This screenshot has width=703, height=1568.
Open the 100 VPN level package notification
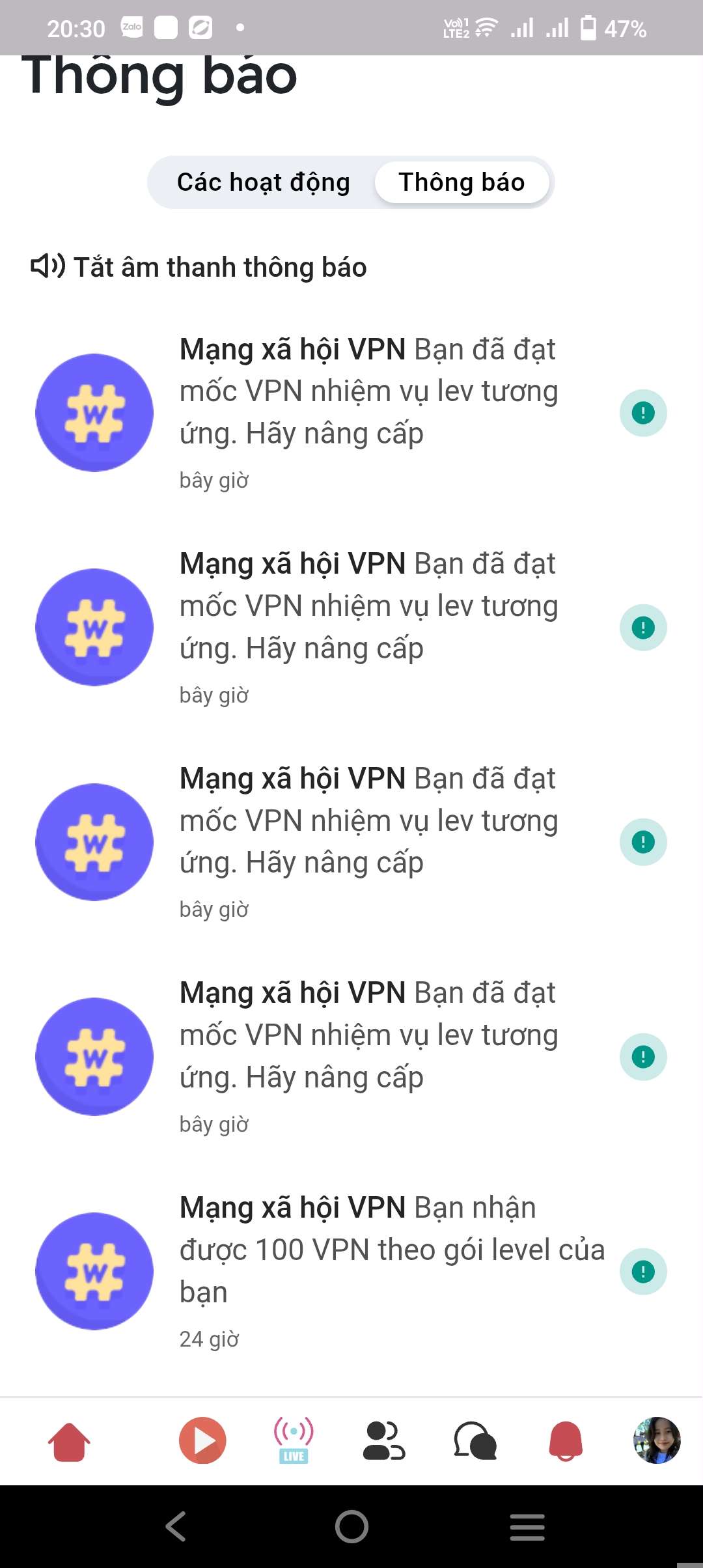(x=391, y=1250)
